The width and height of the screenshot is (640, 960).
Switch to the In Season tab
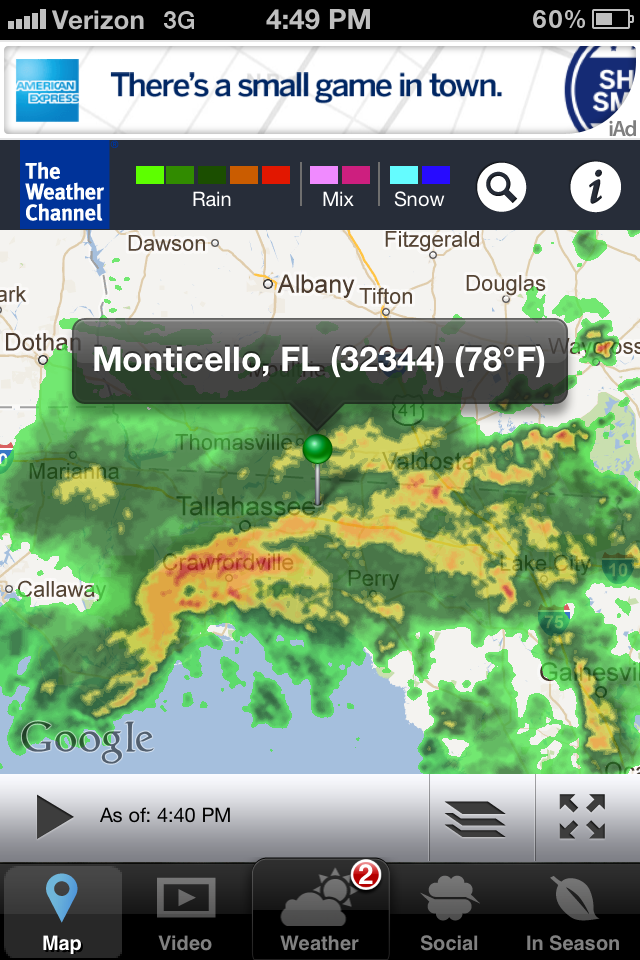click(x=573, y=912)
